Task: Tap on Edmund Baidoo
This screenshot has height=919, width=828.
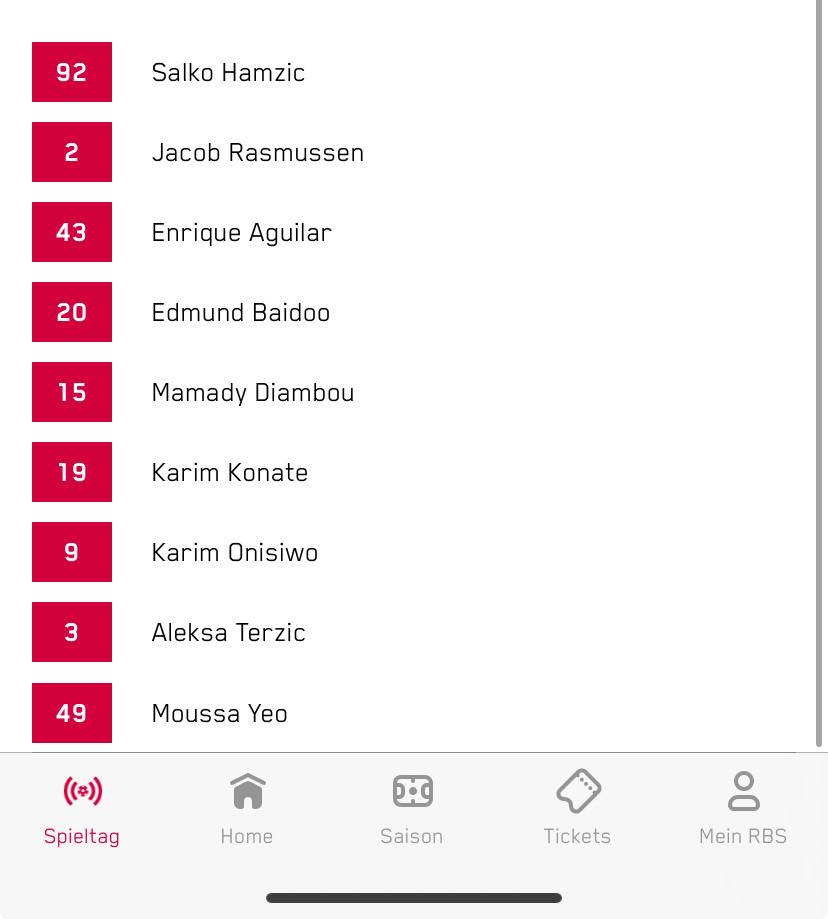Action: coord(240,312)
